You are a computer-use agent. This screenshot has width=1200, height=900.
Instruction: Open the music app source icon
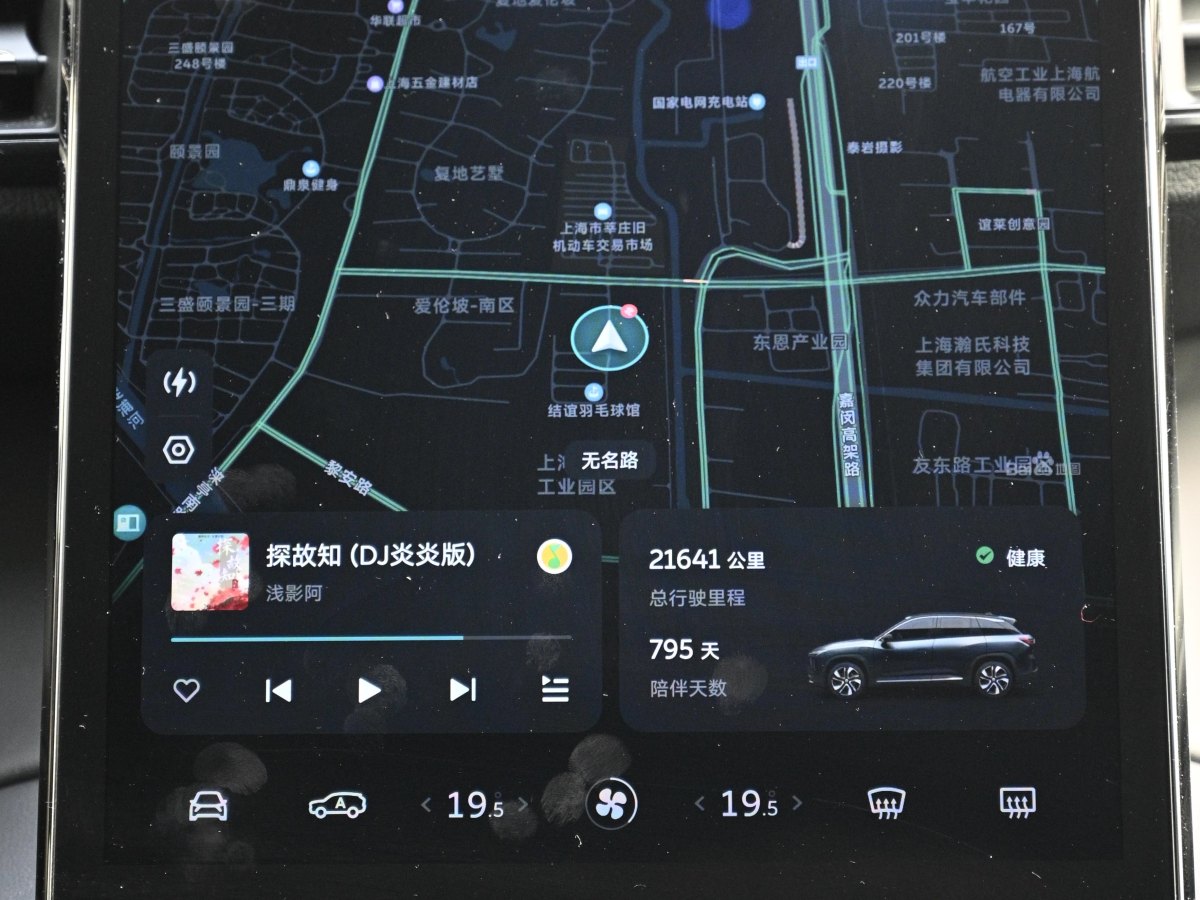click(x=554, y=556)
